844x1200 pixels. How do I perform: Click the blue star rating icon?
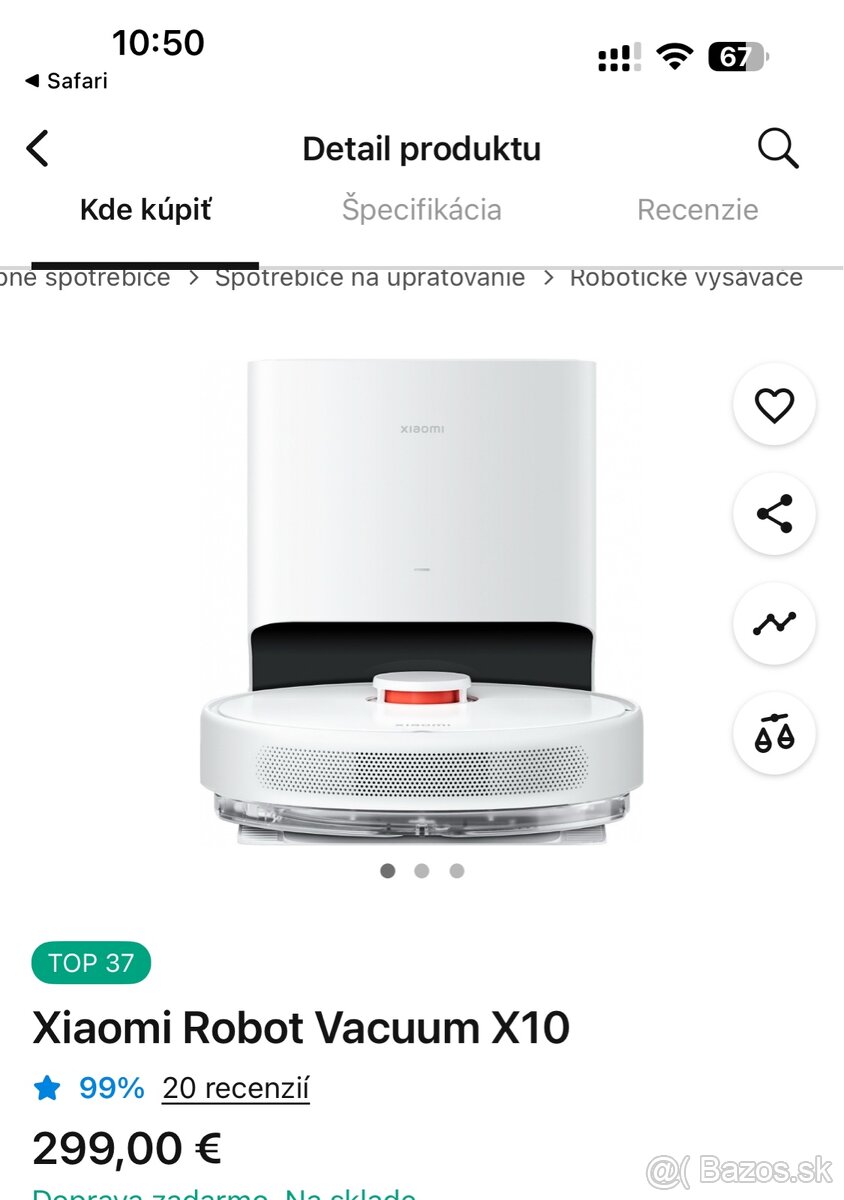pos(44,1088)
